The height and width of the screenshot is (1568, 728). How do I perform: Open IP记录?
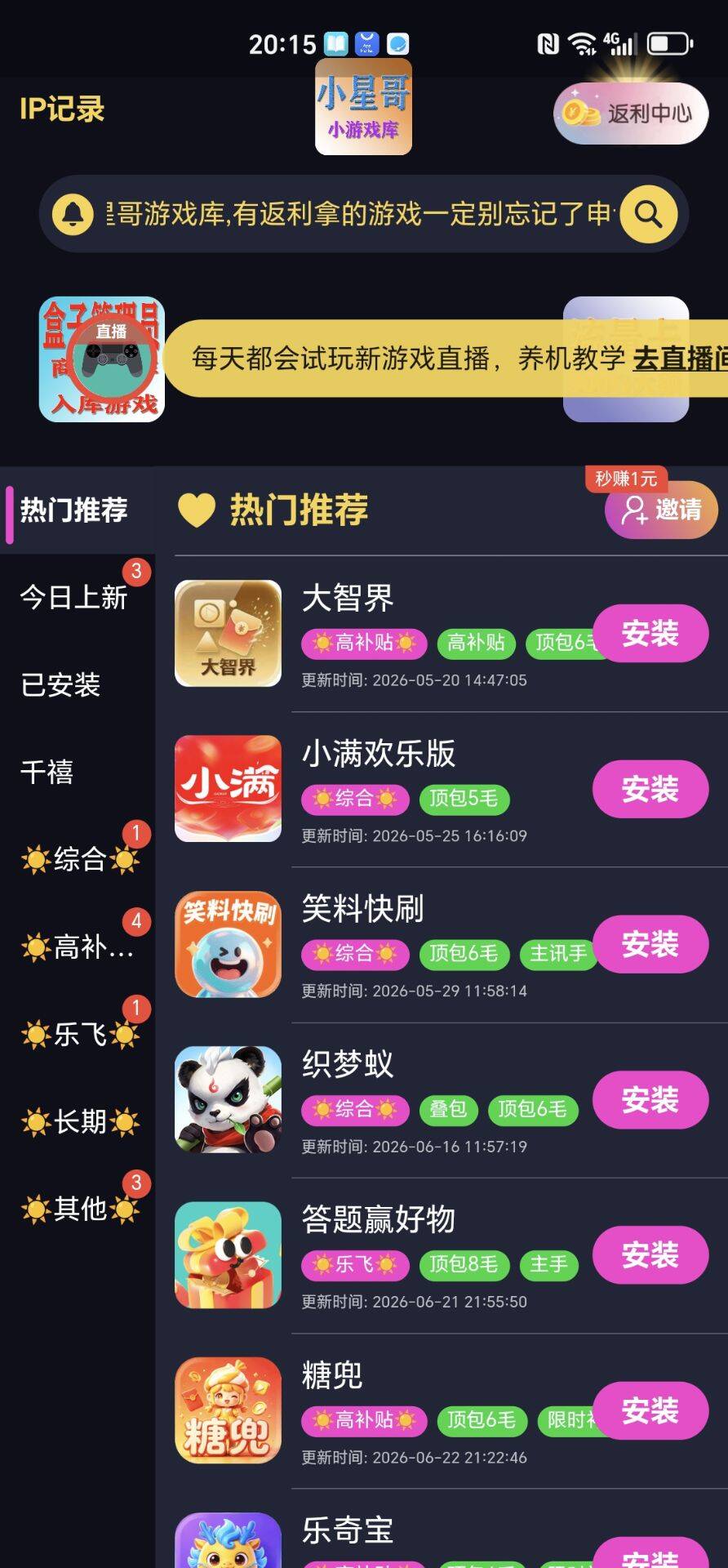coord(62,109)
